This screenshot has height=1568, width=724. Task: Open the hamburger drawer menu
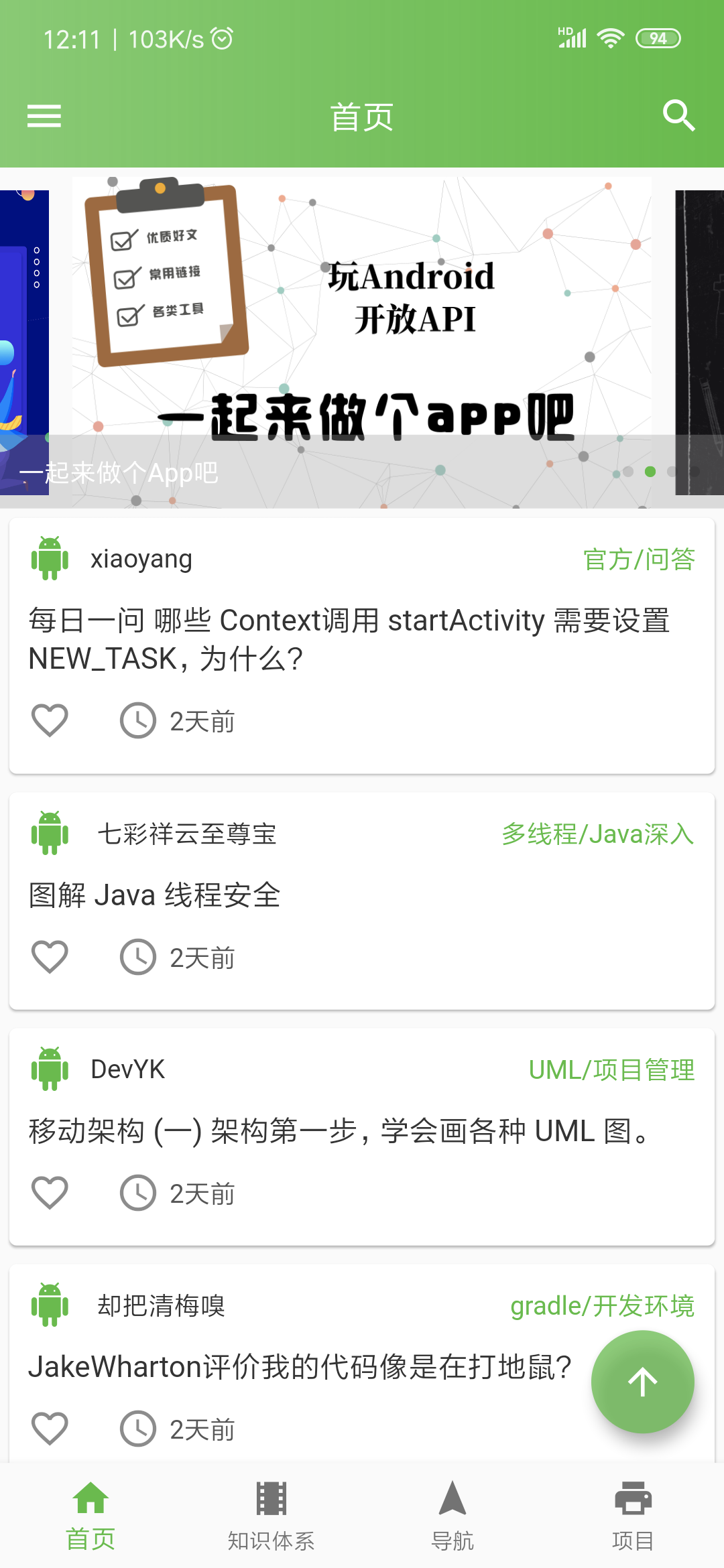point(44,116)
